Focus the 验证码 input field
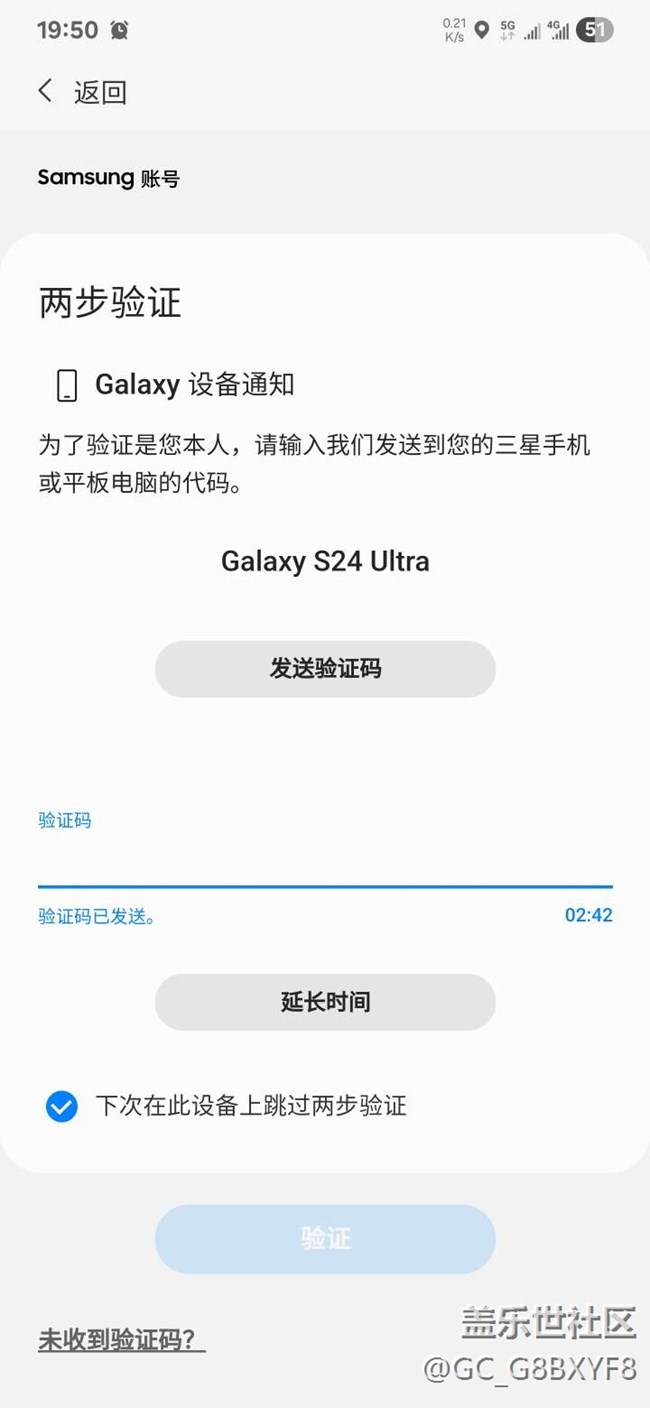The height and width of the screenshot is (1408, 650). (x=325, y=862)
